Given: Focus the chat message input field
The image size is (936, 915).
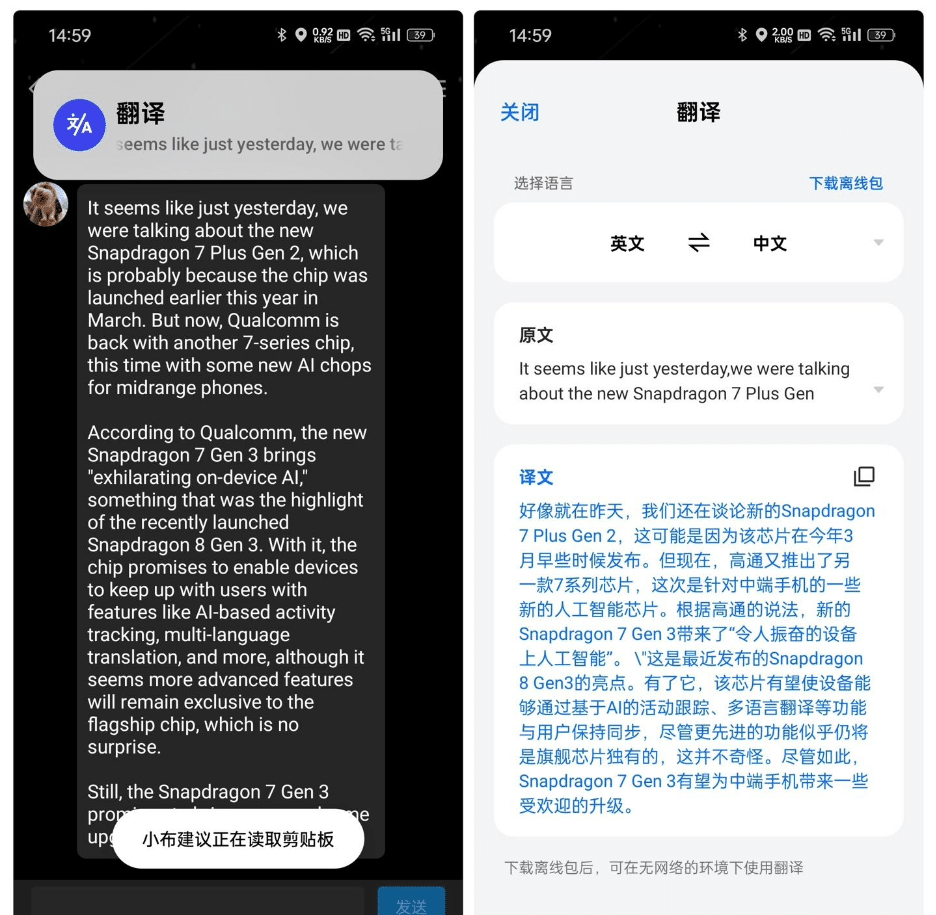Looking at the screenshot, I should pyautogui.click(x=198, y=902).
